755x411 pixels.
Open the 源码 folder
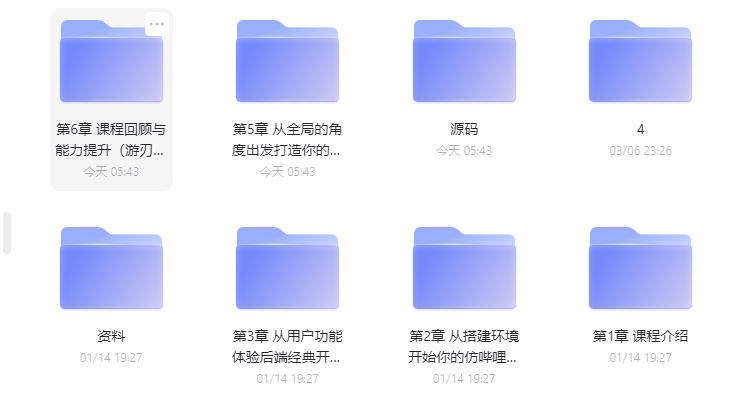point(464,62)
